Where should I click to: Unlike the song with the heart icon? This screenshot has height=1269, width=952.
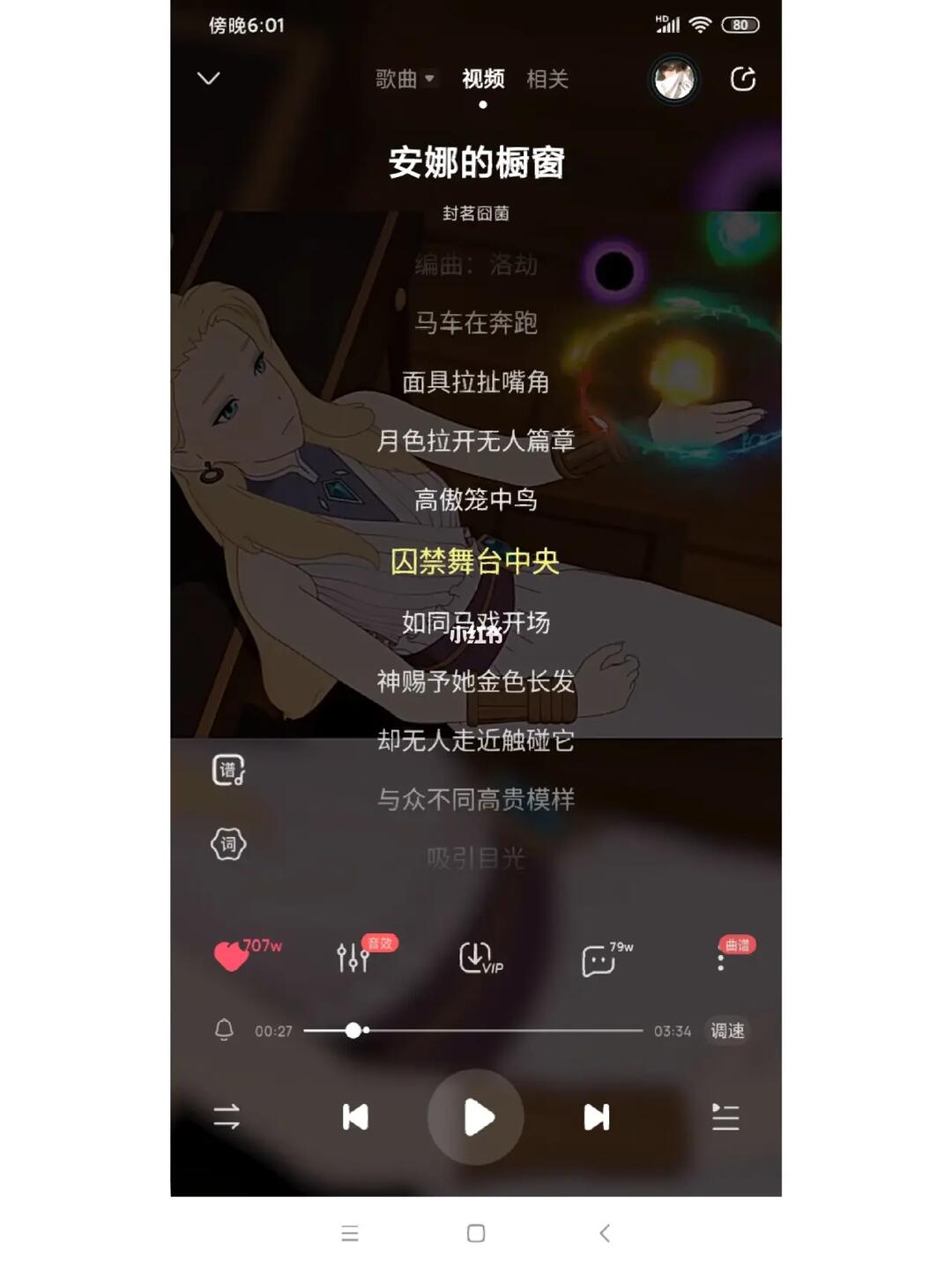pos(232,956)
